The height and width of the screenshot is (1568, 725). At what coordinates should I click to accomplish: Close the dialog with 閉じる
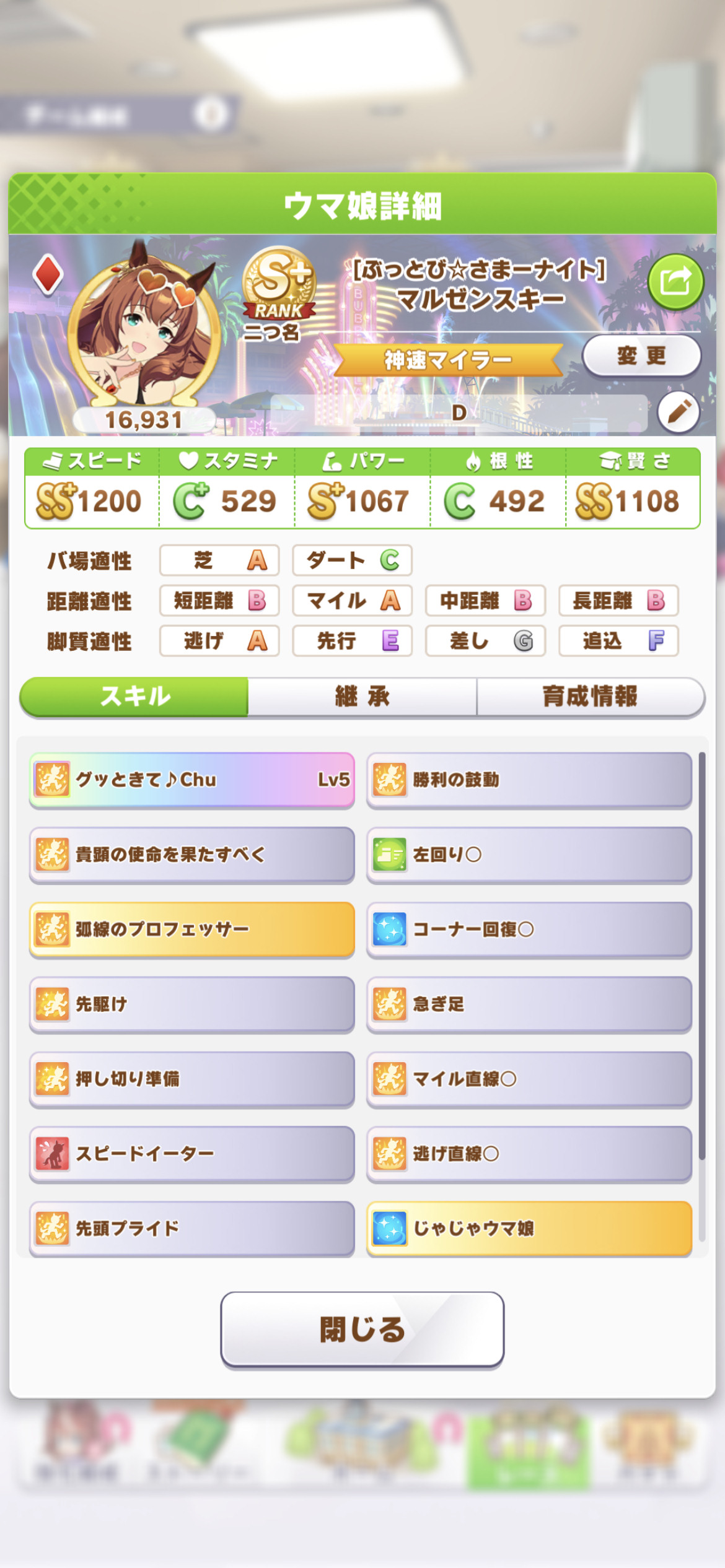coord(362,1329)
